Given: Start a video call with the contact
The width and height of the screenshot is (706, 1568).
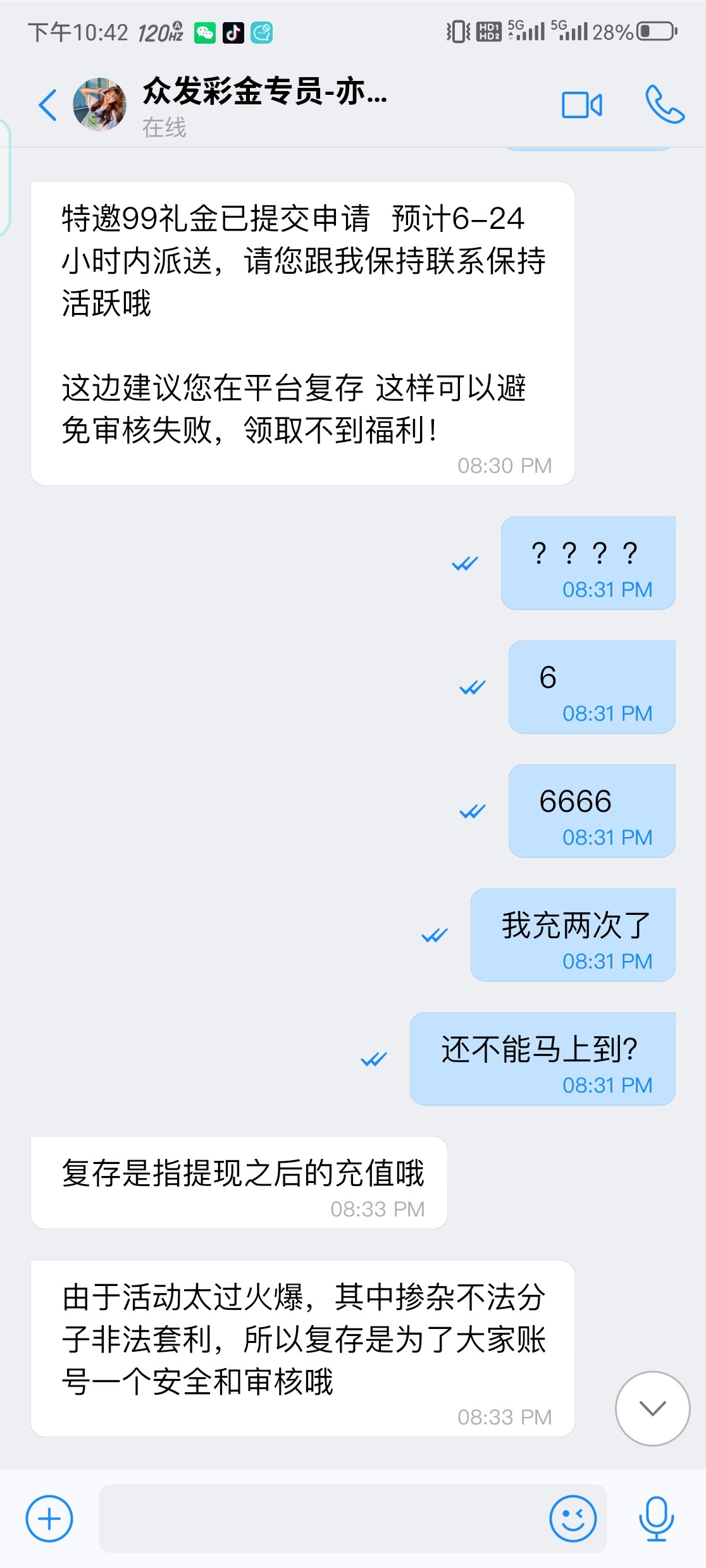Looking at the screenshot, I should point(583,104).
